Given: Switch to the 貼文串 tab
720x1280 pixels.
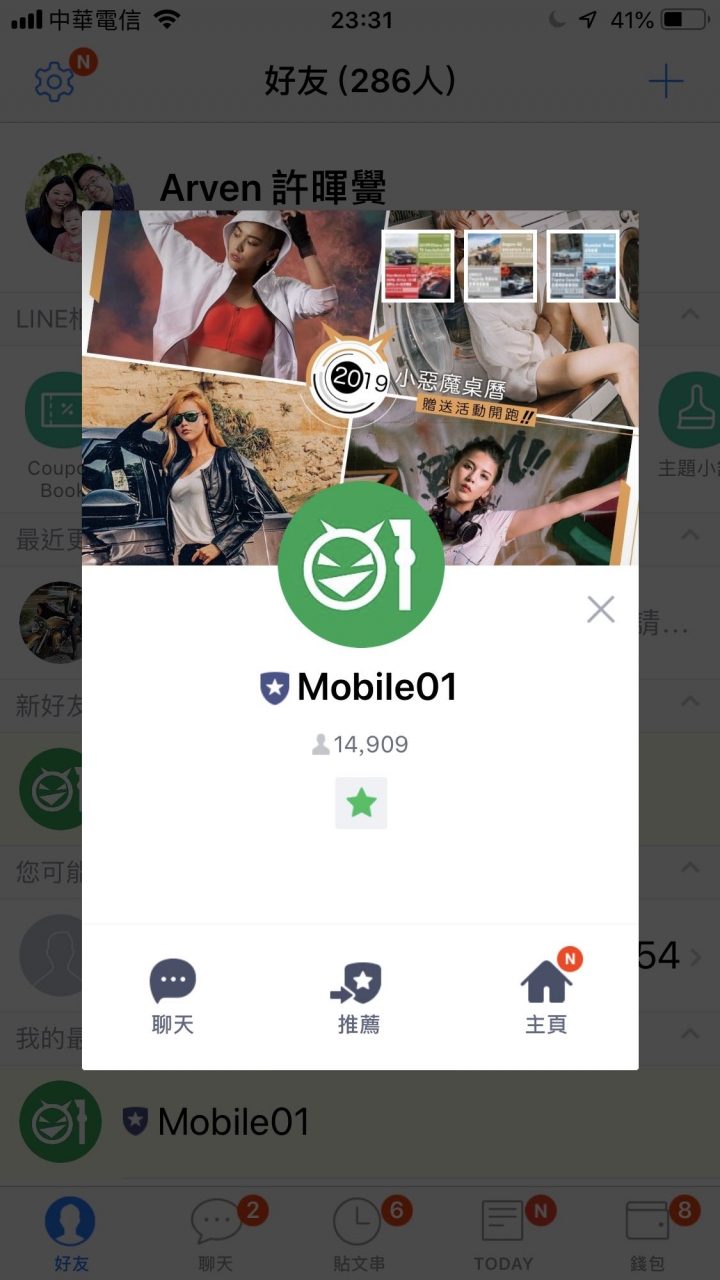Looking at the screenshot, I should click(x=359, y=1234).
